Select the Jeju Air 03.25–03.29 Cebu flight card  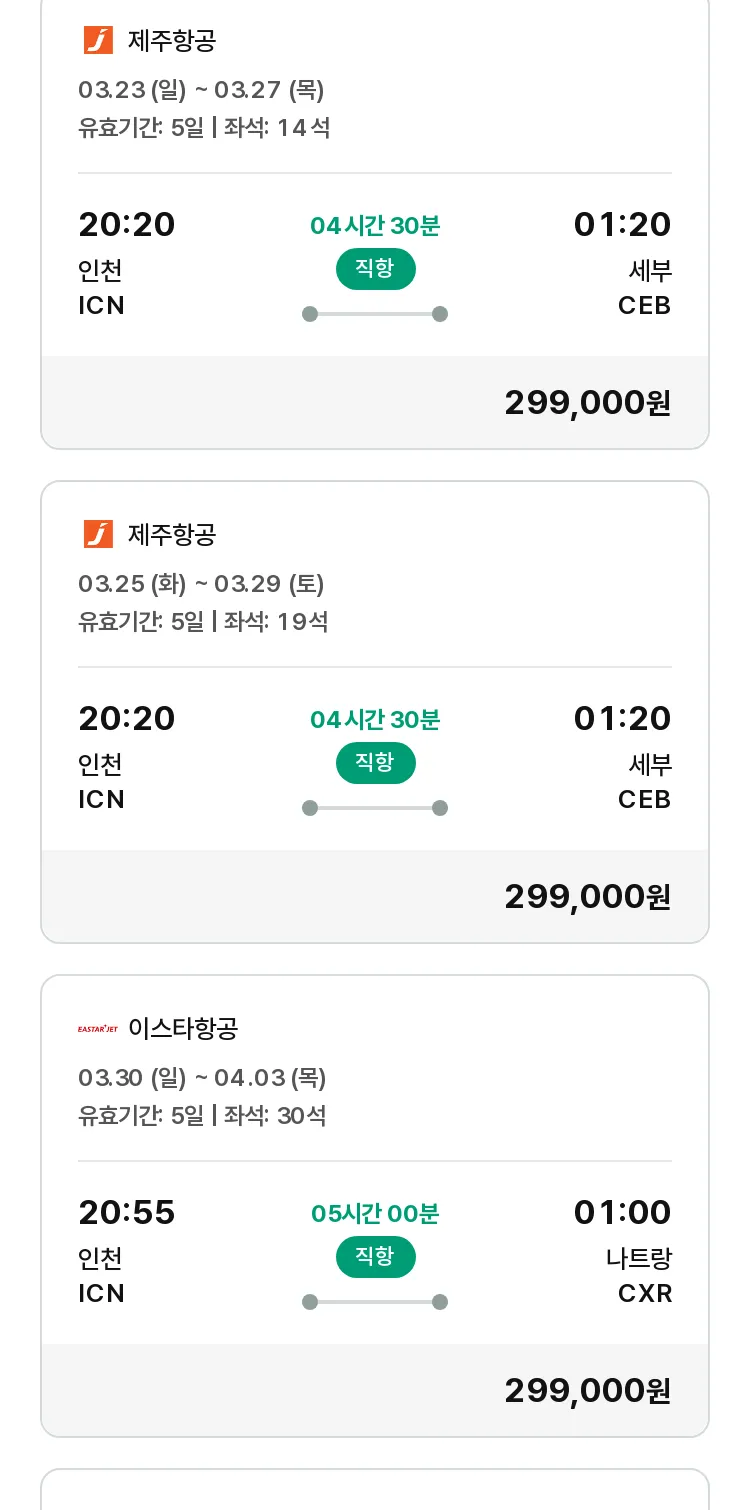(x=375, y=712)
